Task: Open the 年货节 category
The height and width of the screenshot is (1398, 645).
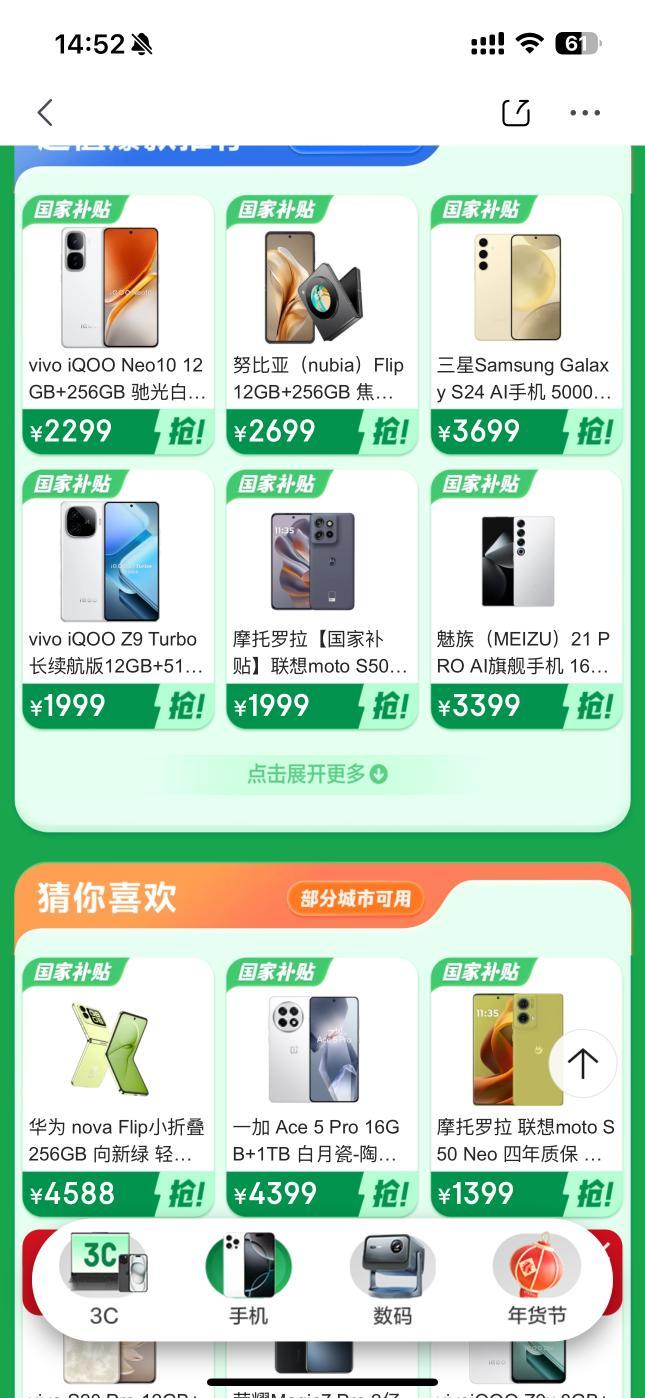Action: (x=536, y=1280)
